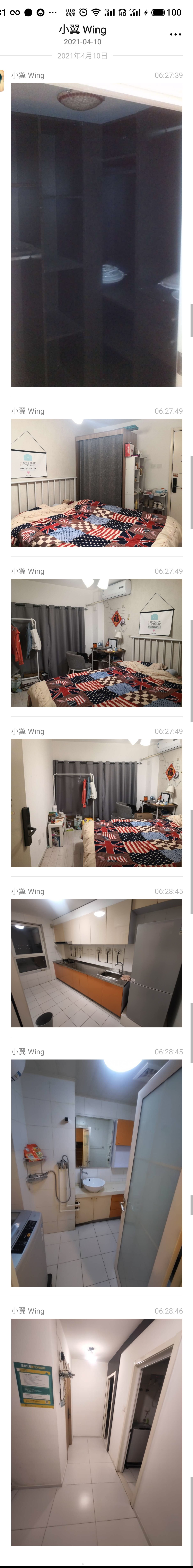
Task: Tap 小翼 Wing's avatar beside first message
Action: [2, 80]
